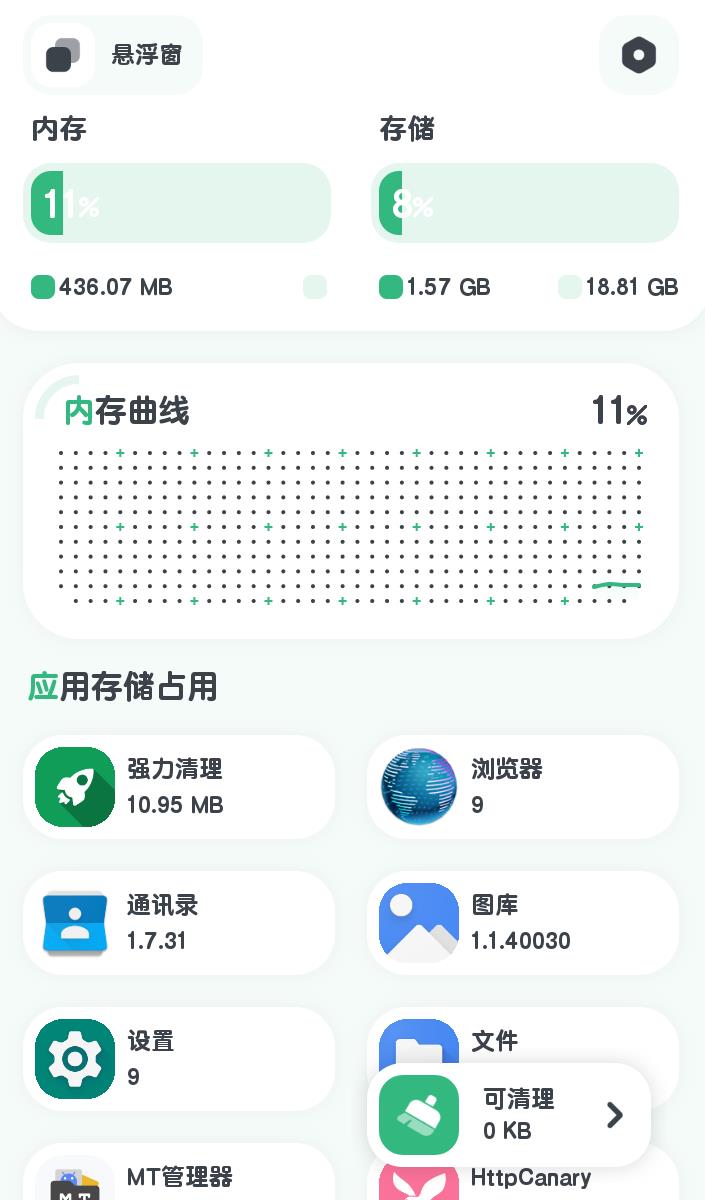Screen dimensions: 705x1200
Task: Open settings via the hexagon icon
Action: click(x=638, y=55)
